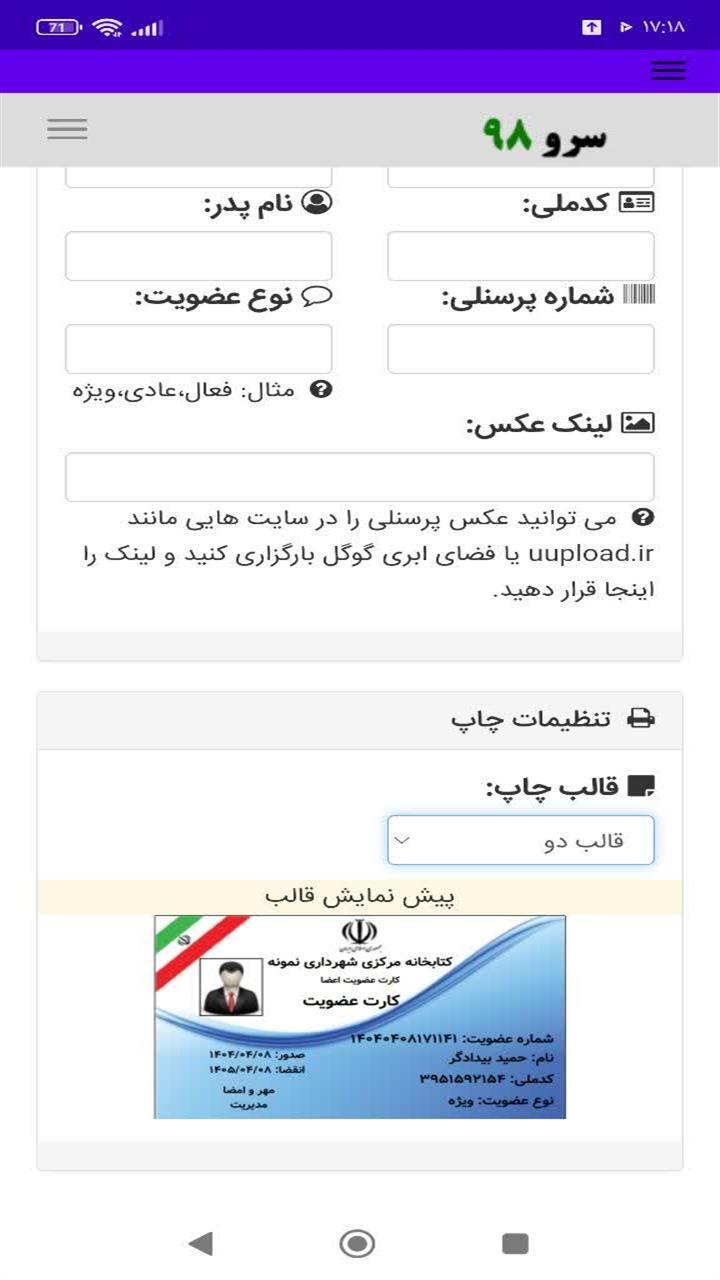Go to the system home screen
Image resolution: width=720 pixels, height=1280 pixels.
click(x=357, y=1243)
